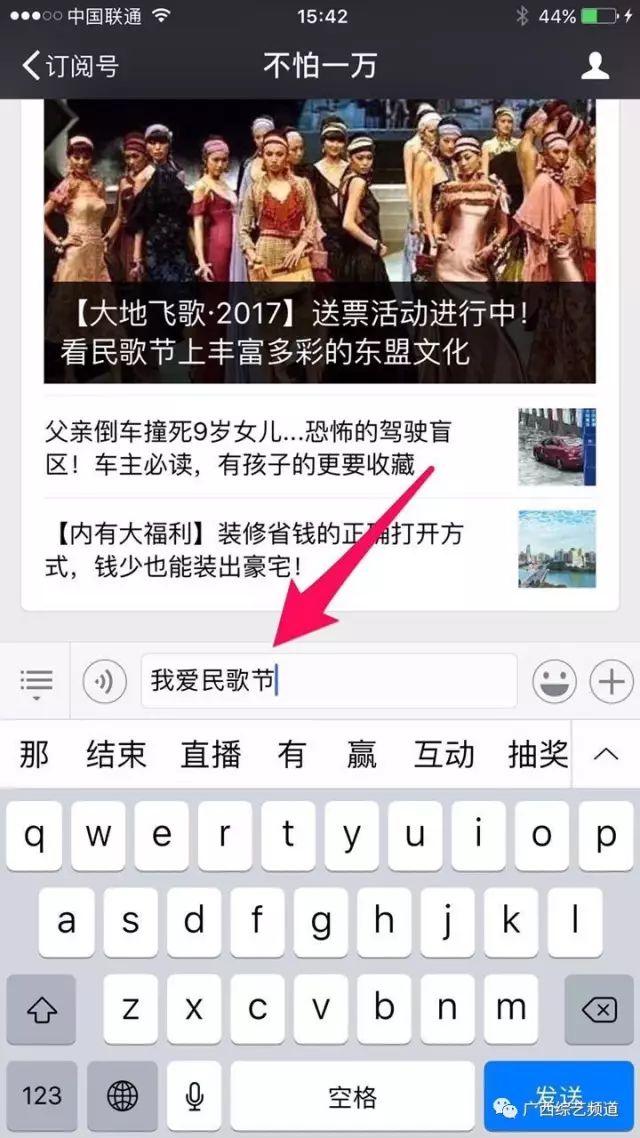
Task: Choose the suggested word 直播
Action: [211, 755]
